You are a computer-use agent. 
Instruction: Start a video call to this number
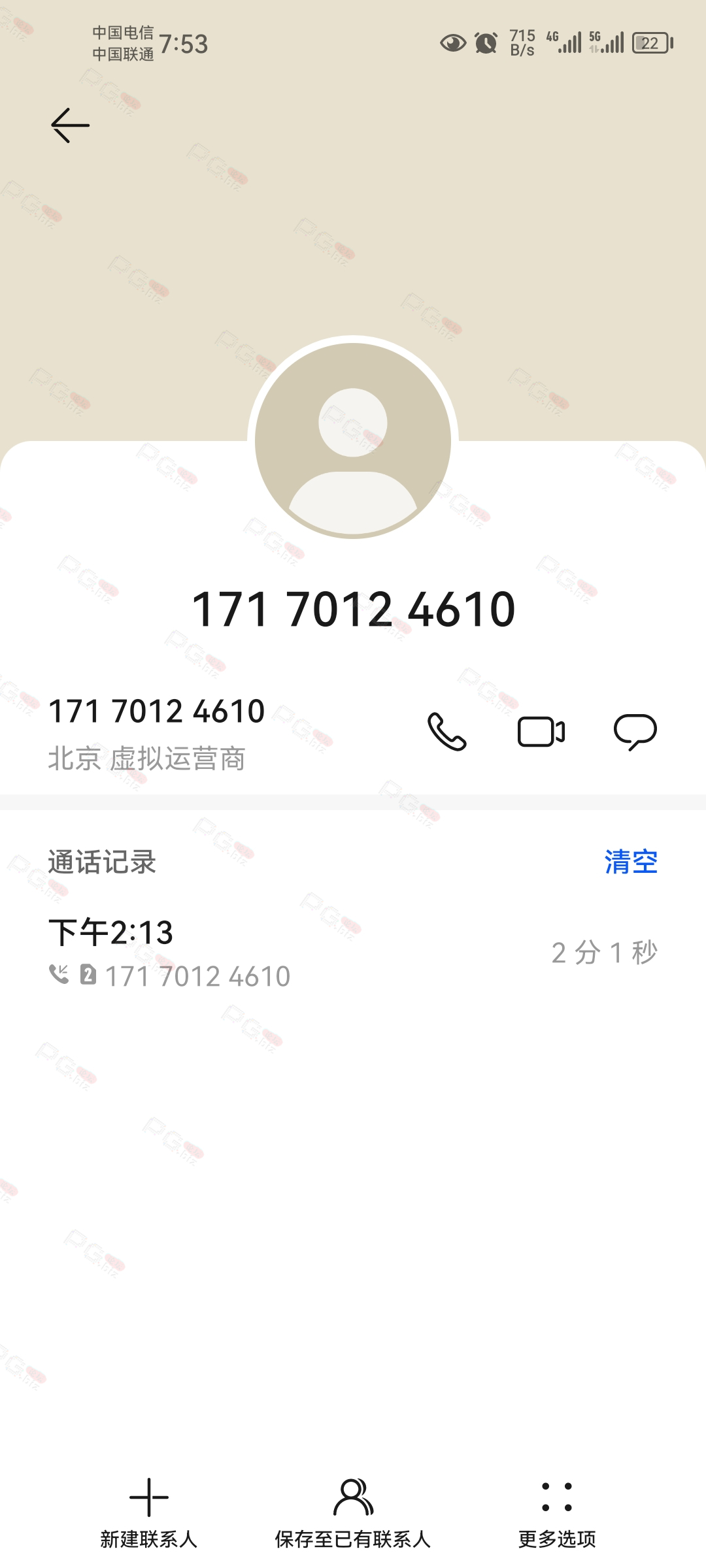[x=541, y=732]
